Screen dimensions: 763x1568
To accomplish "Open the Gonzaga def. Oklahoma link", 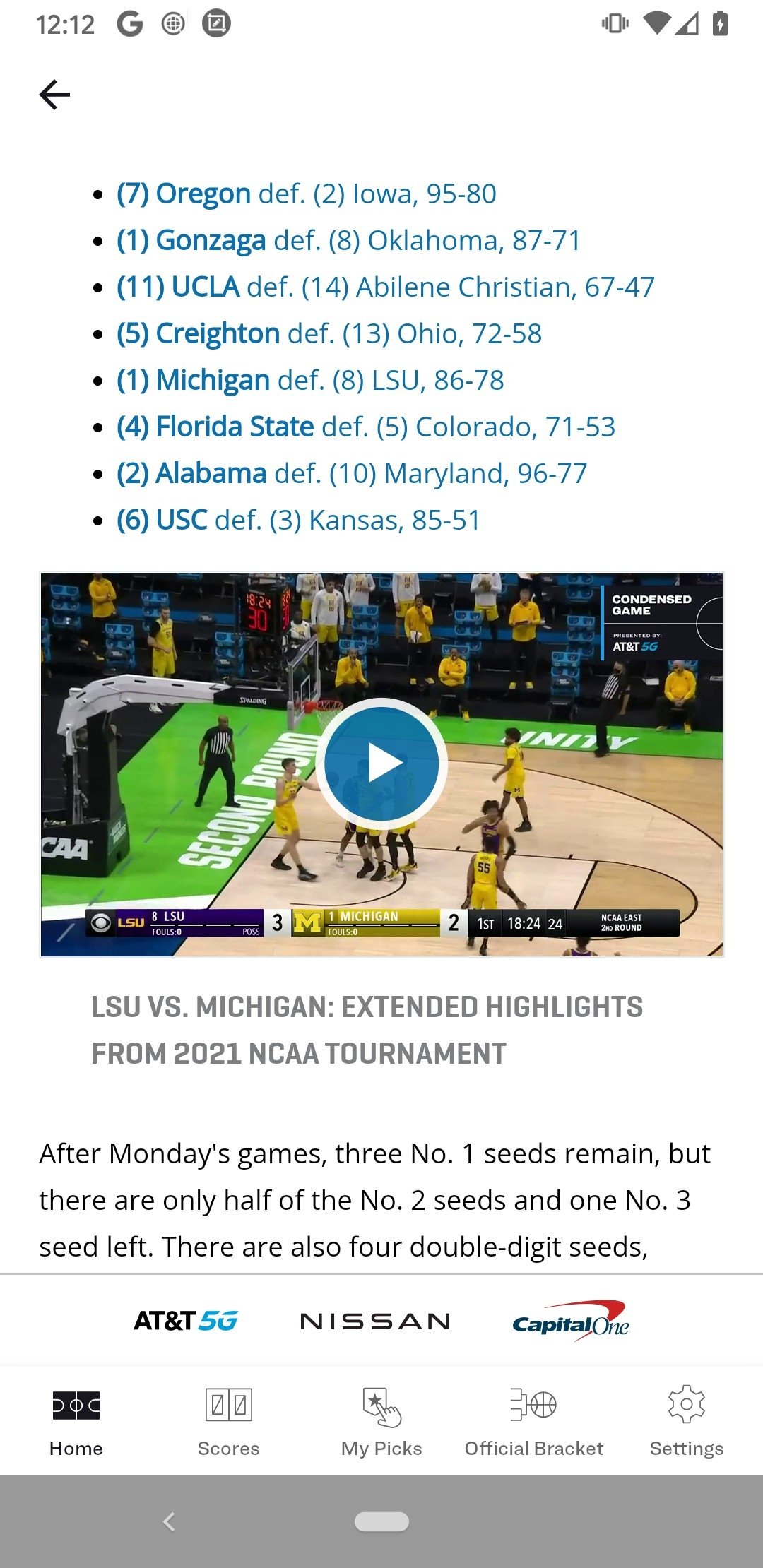I will [349, 240].
